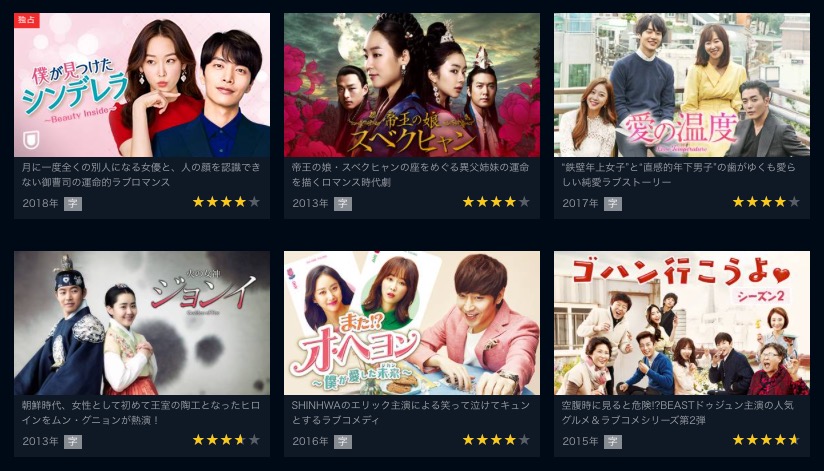
Task: Select the 帝王の娘 スベクヒャン drama tile
Action: [x=412, y=85]
